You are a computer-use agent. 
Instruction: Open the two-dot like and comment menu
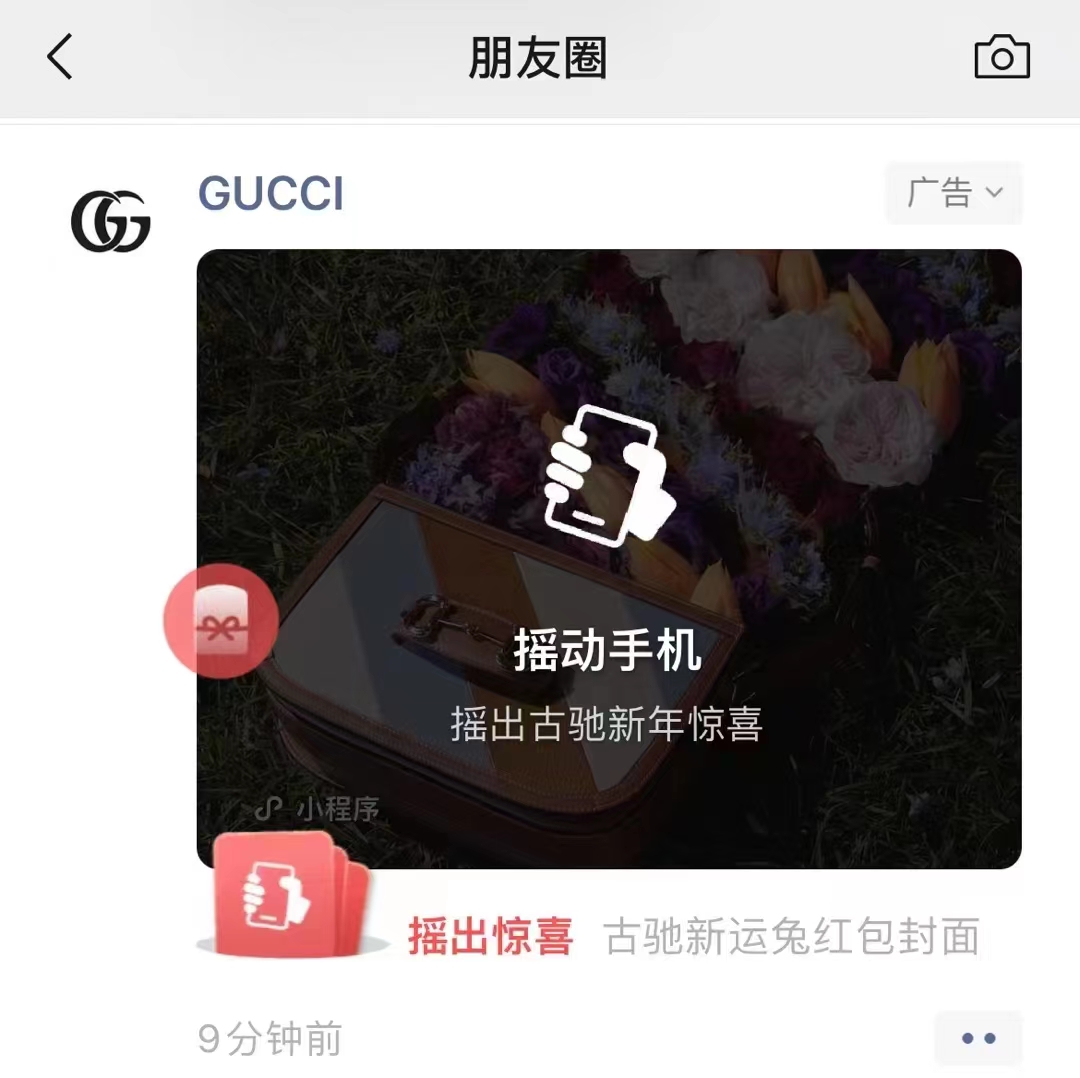click(x=977, y=1038)
